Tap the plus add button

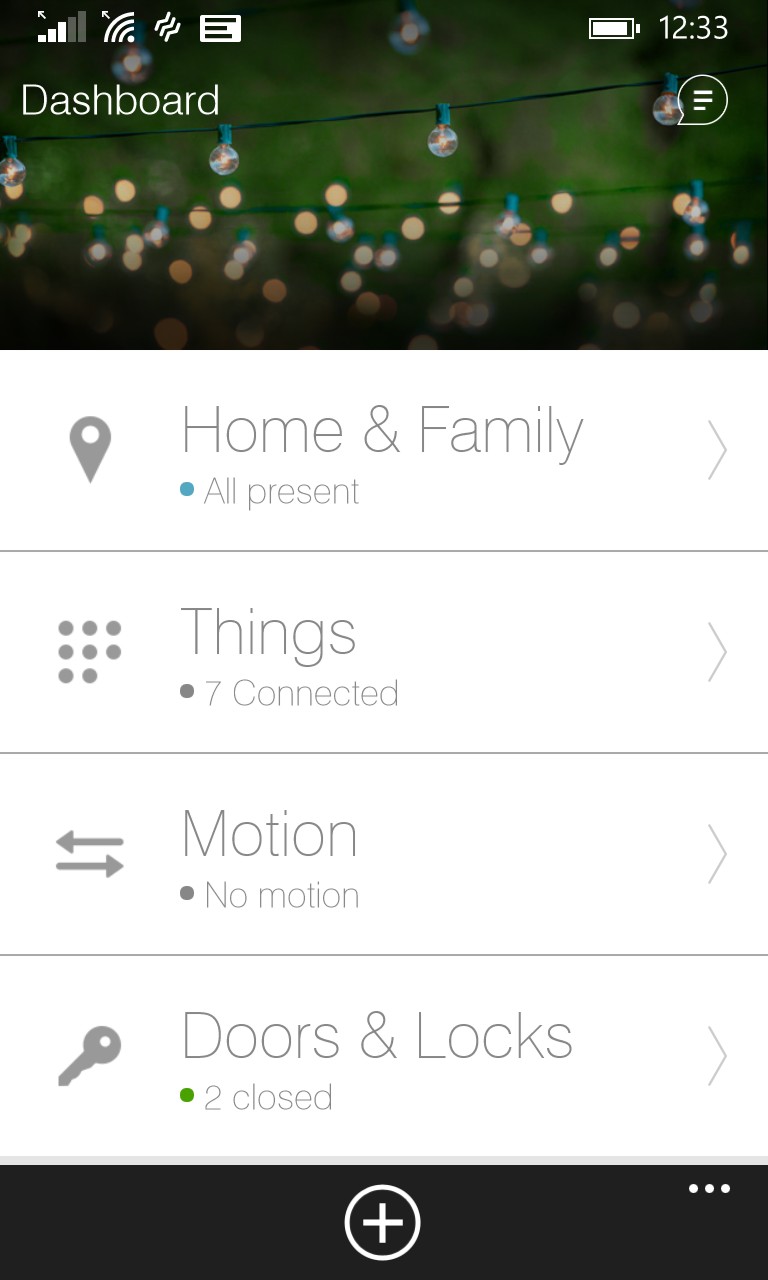[382, 1222]
